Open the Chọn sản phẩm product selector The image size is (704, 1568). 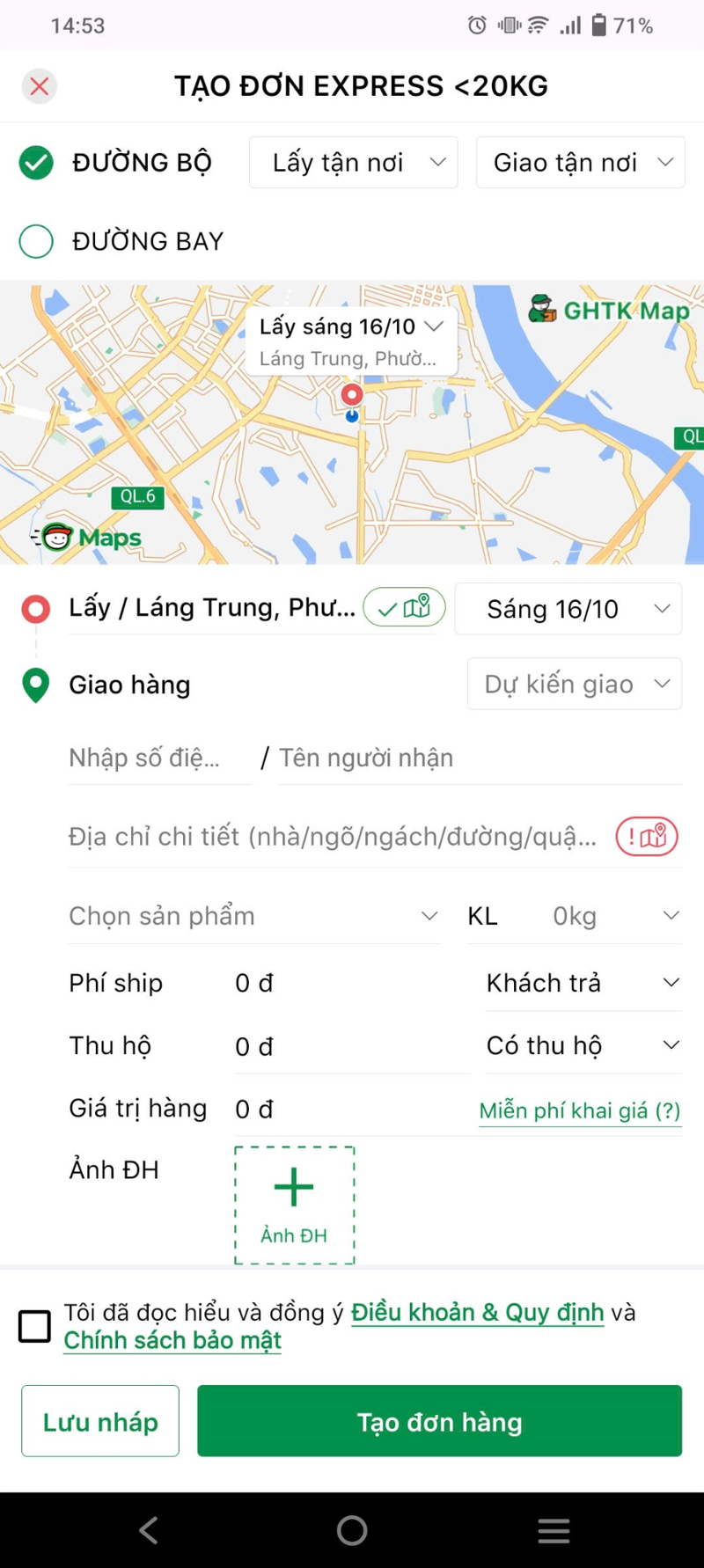coord(253,915)
